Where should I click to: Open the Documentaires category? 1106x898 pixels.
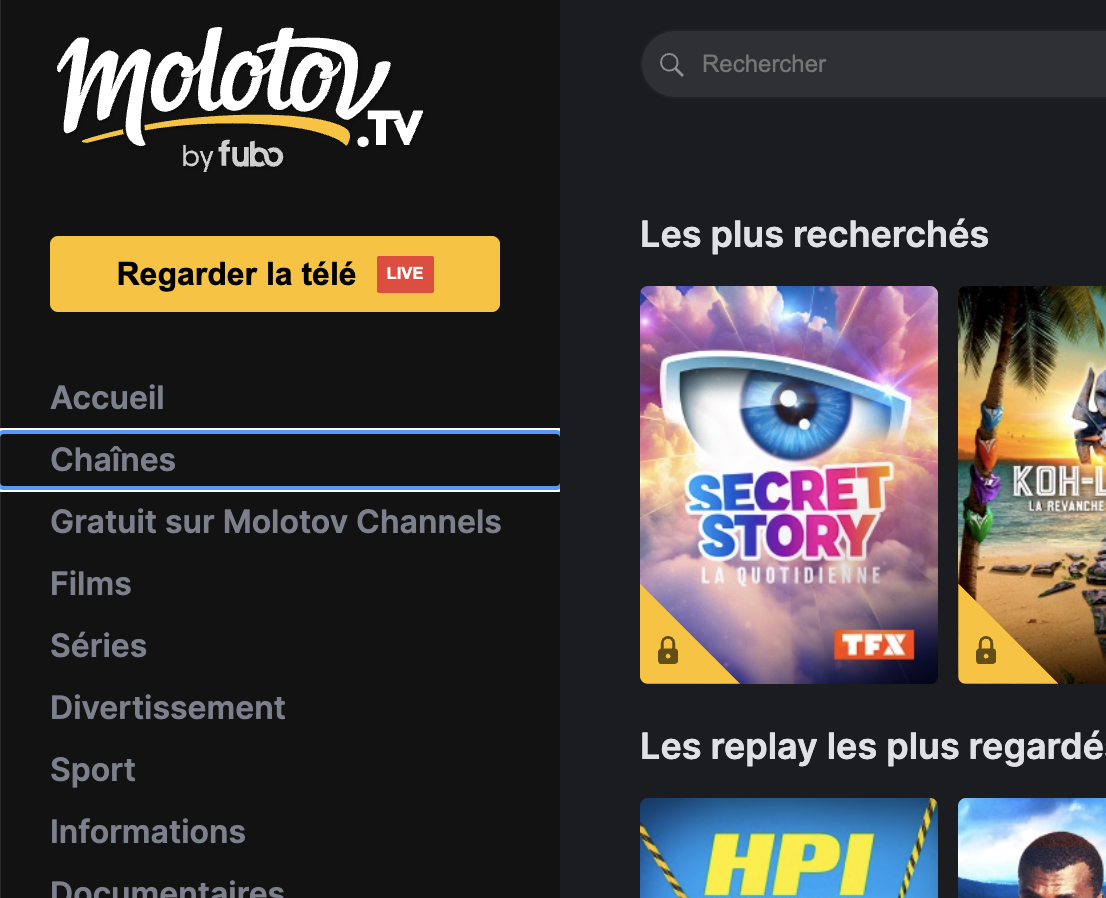tap(167, 889)
